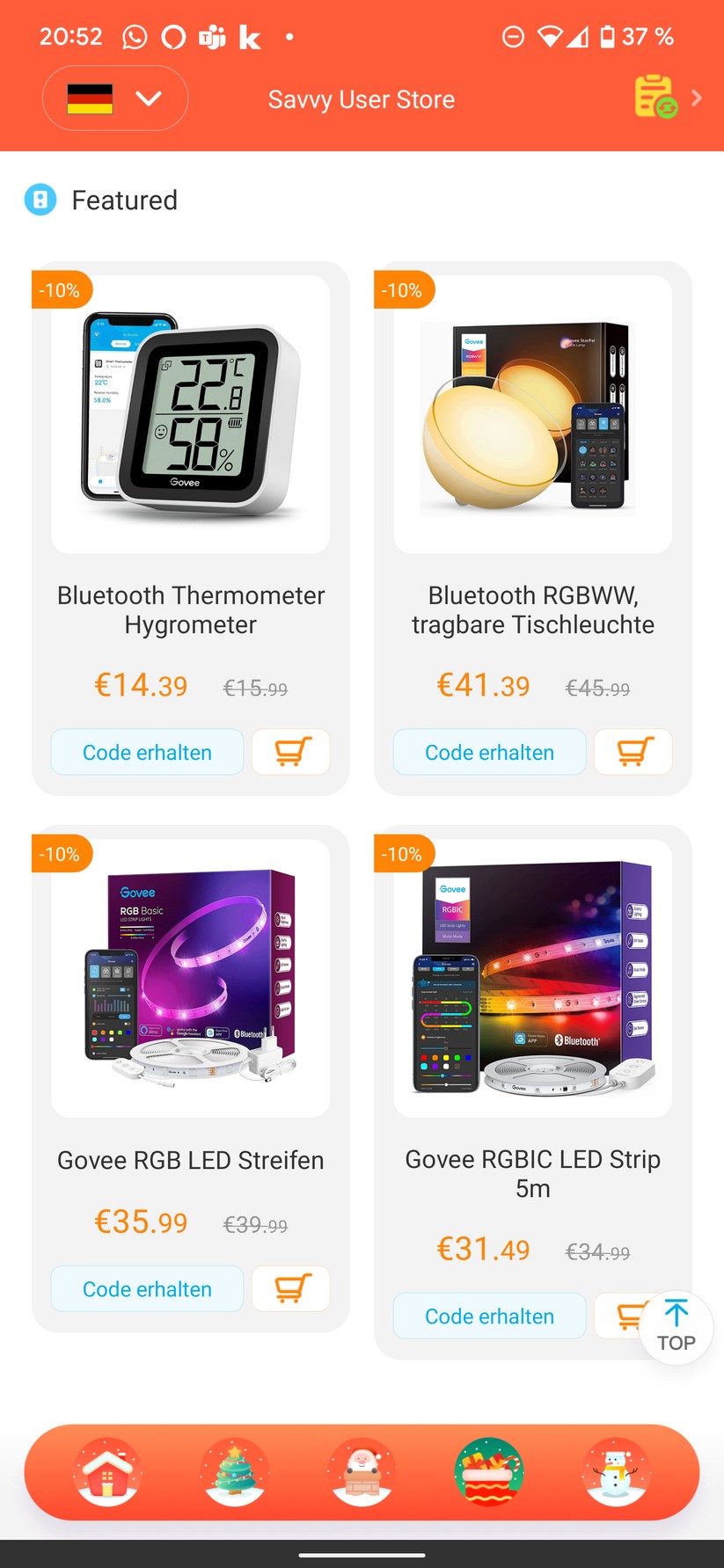Viewport: 724px width, 1568px height.
Task: Tap cart icon for tragbare Tischleuchte
Action: (x=633, y=752)
